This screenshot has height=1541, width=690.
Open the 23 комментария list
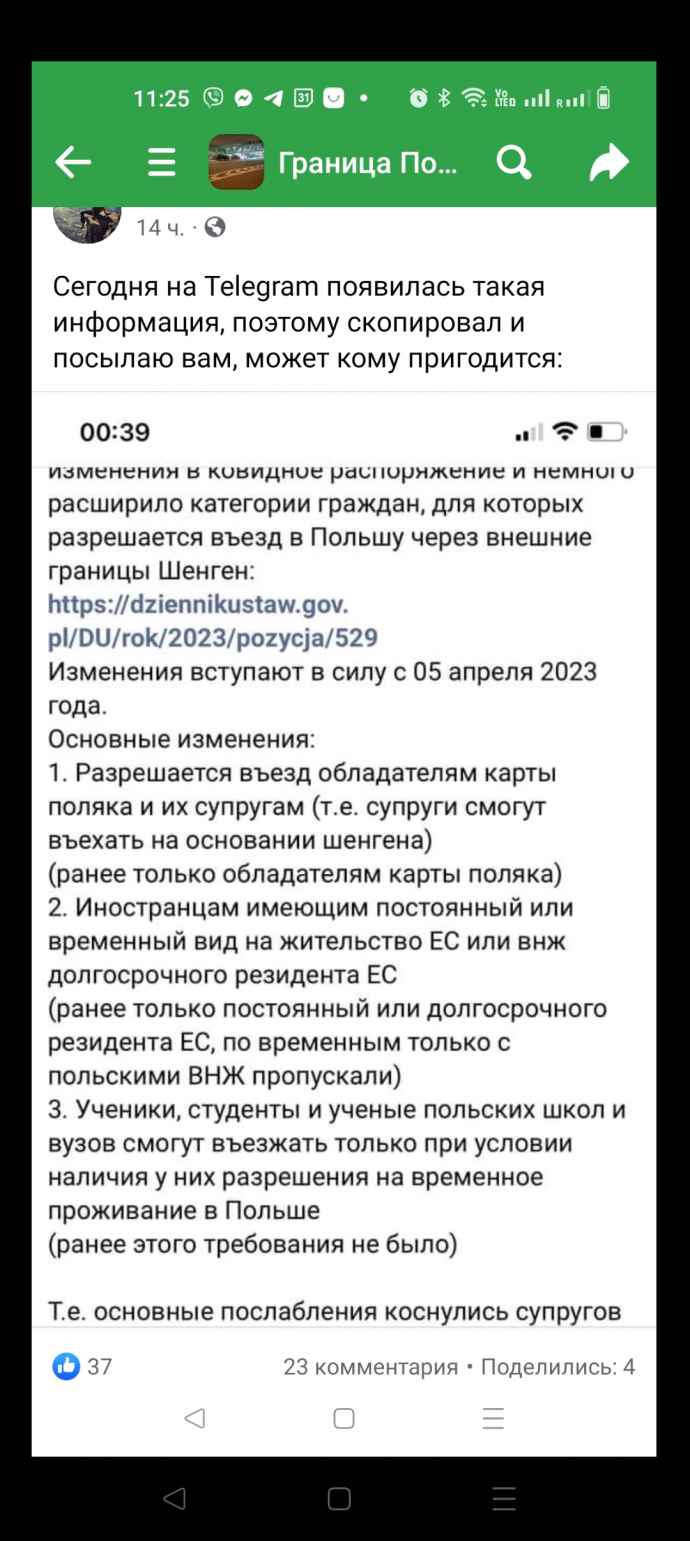pyautogui.click(x=370, y=1367)
